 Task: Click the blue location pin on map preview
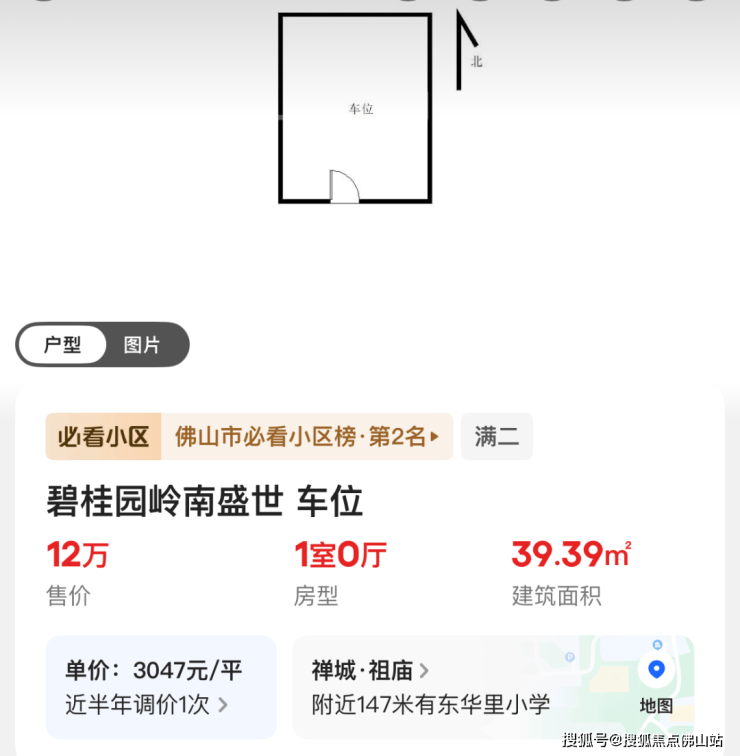[656, 669]
